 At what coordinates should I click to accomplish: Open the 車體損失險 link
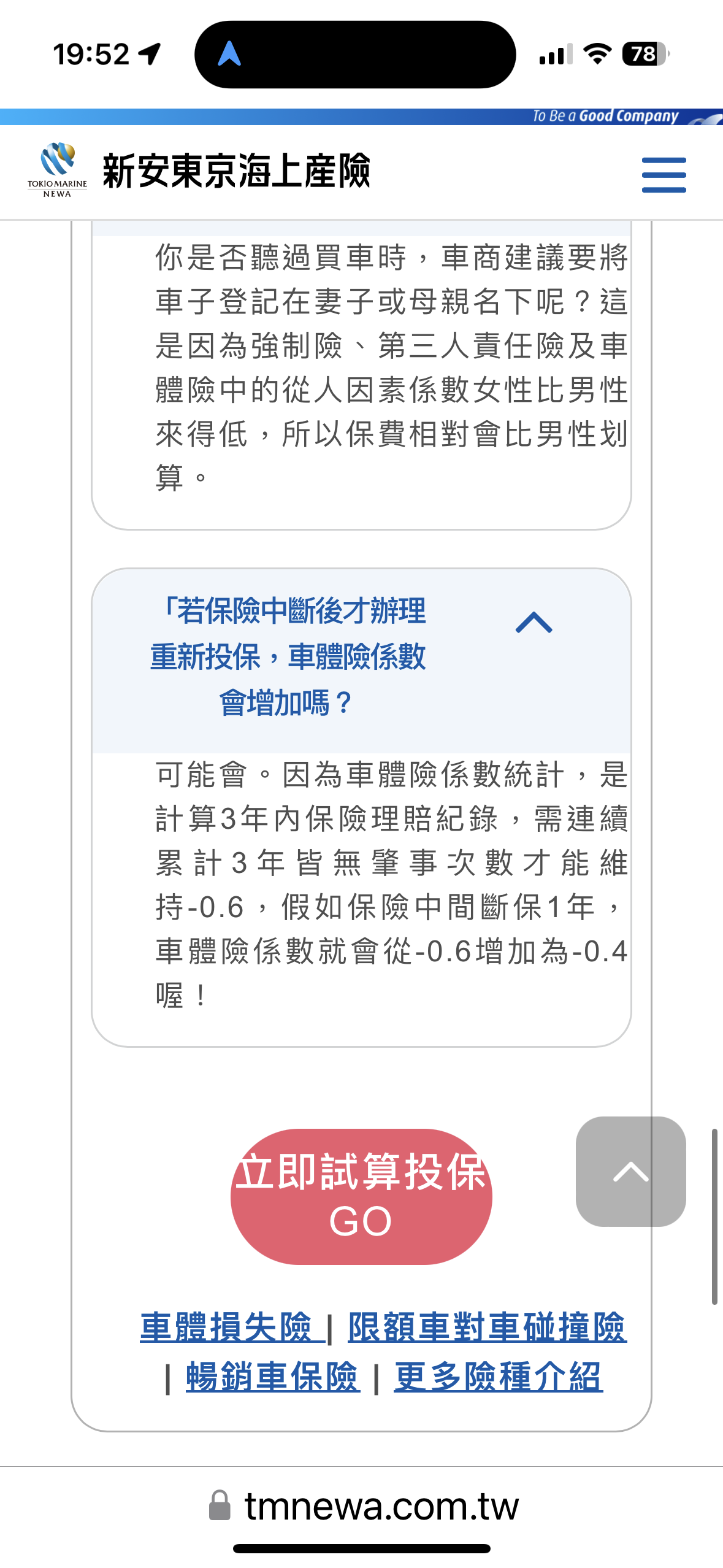point(227,1327)
